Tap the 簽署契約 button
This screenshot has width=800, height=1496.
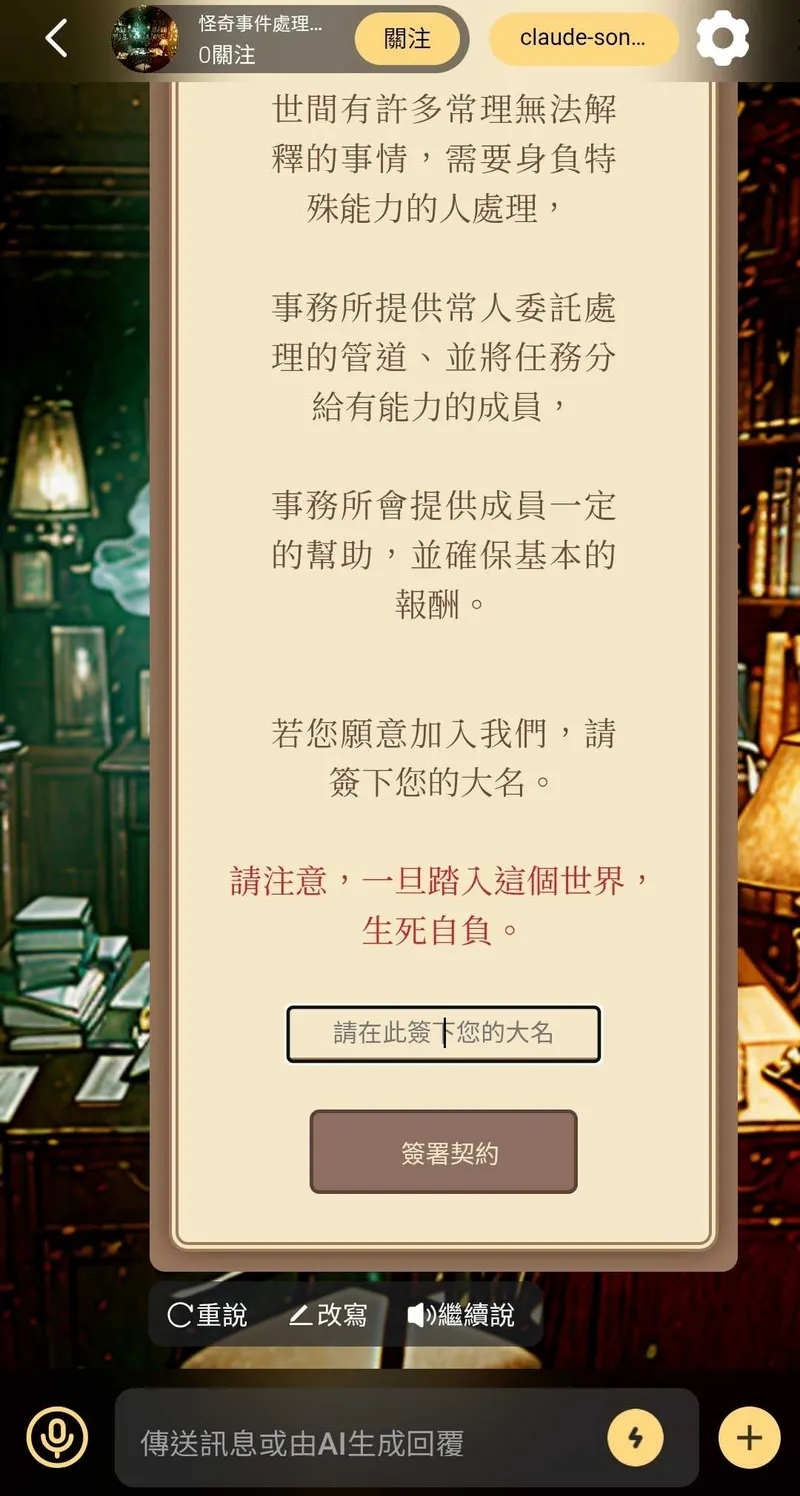[444, 1152]
